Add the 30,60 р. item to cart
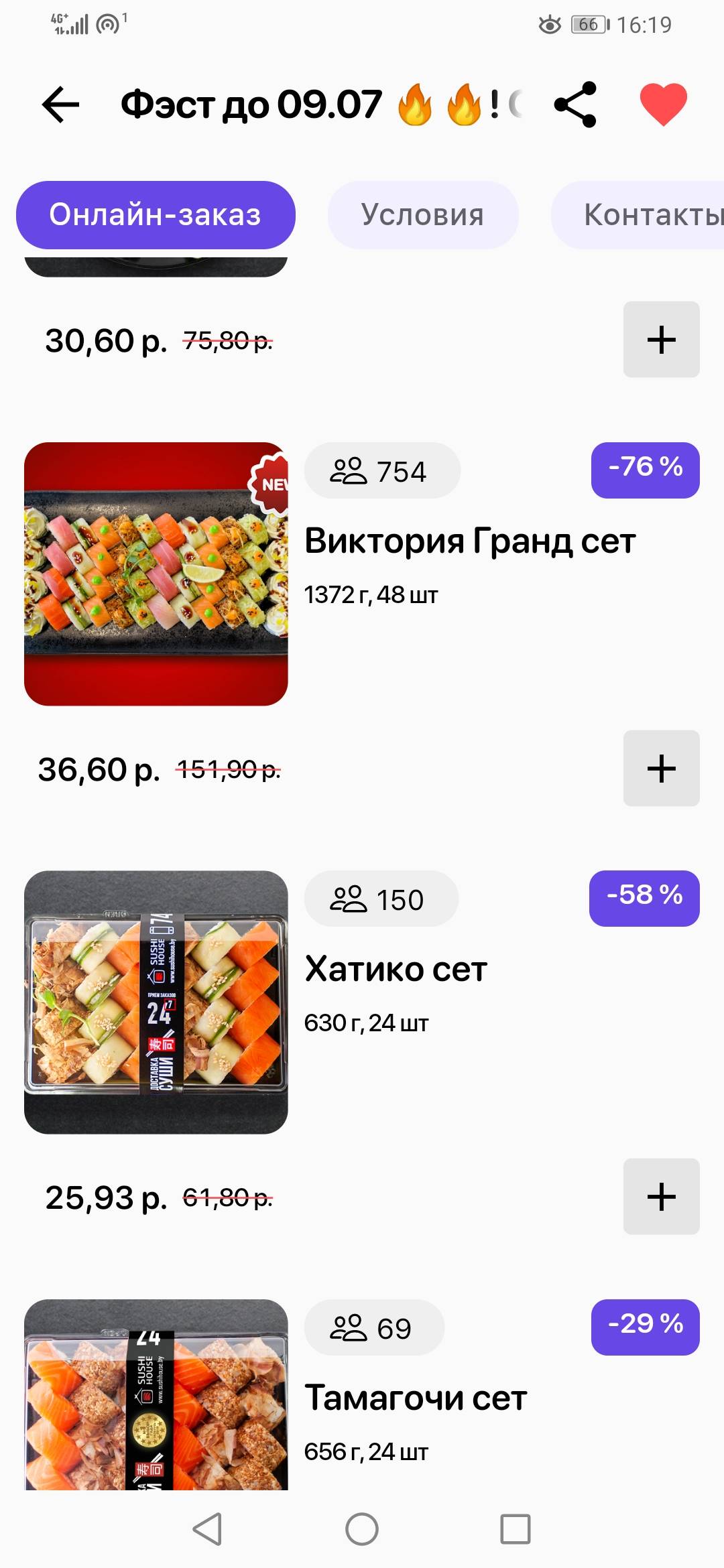The width and height of the screenshot is (724, 1568). click(x=661, y=340)
